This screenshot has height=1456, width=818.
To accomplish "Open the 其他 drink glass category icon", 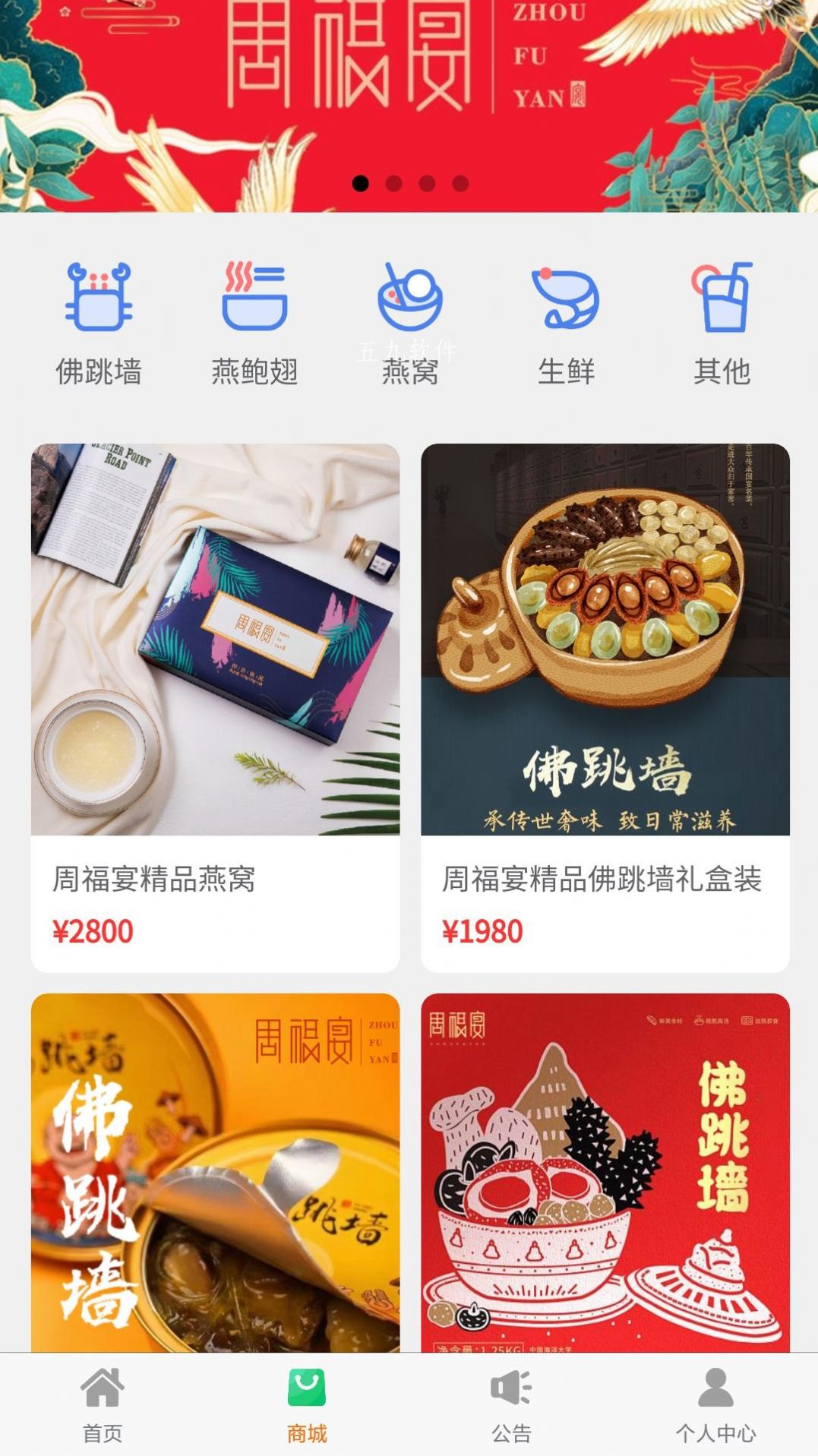I will click(x=722, y=298).
